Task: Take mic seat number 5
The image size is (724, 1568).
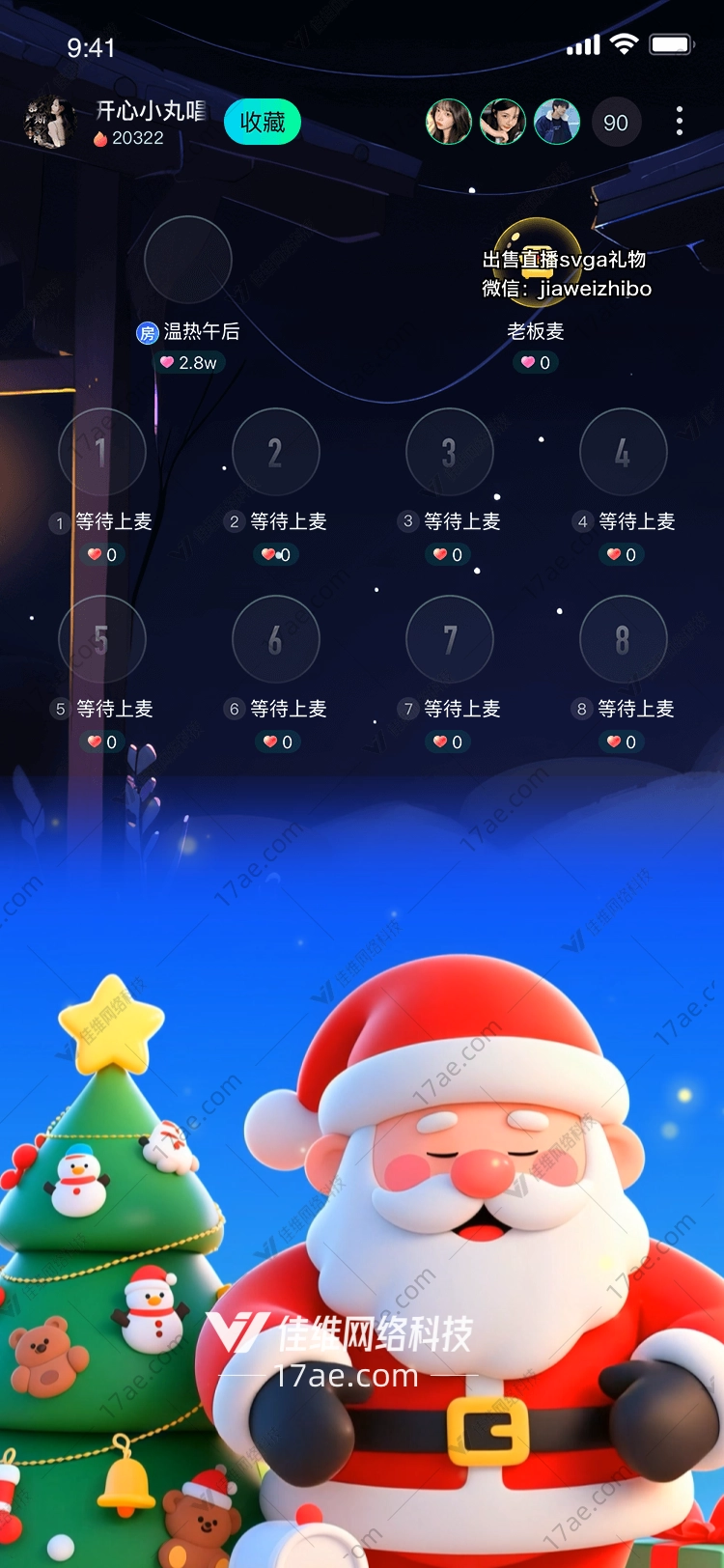Action: pyautogui.click(x=102, y=639)
